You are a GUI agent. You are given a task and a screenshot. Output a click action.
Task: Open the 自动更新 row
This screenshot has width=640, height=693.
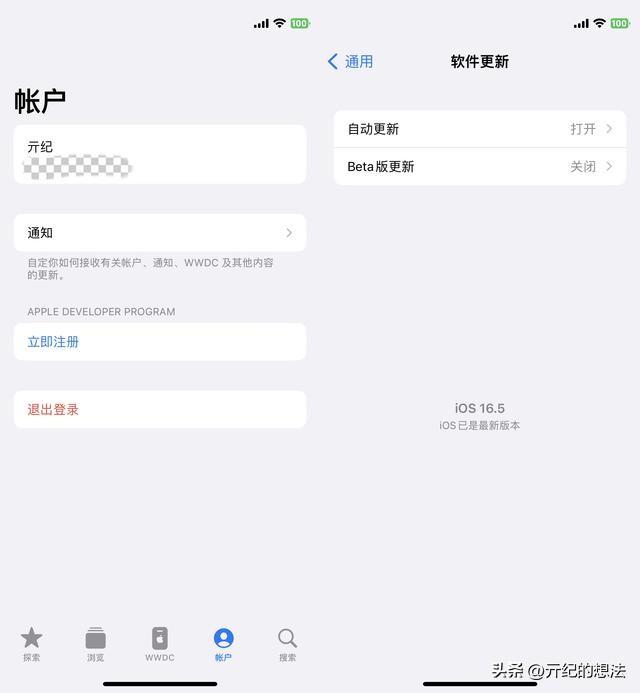click(480, 129)
